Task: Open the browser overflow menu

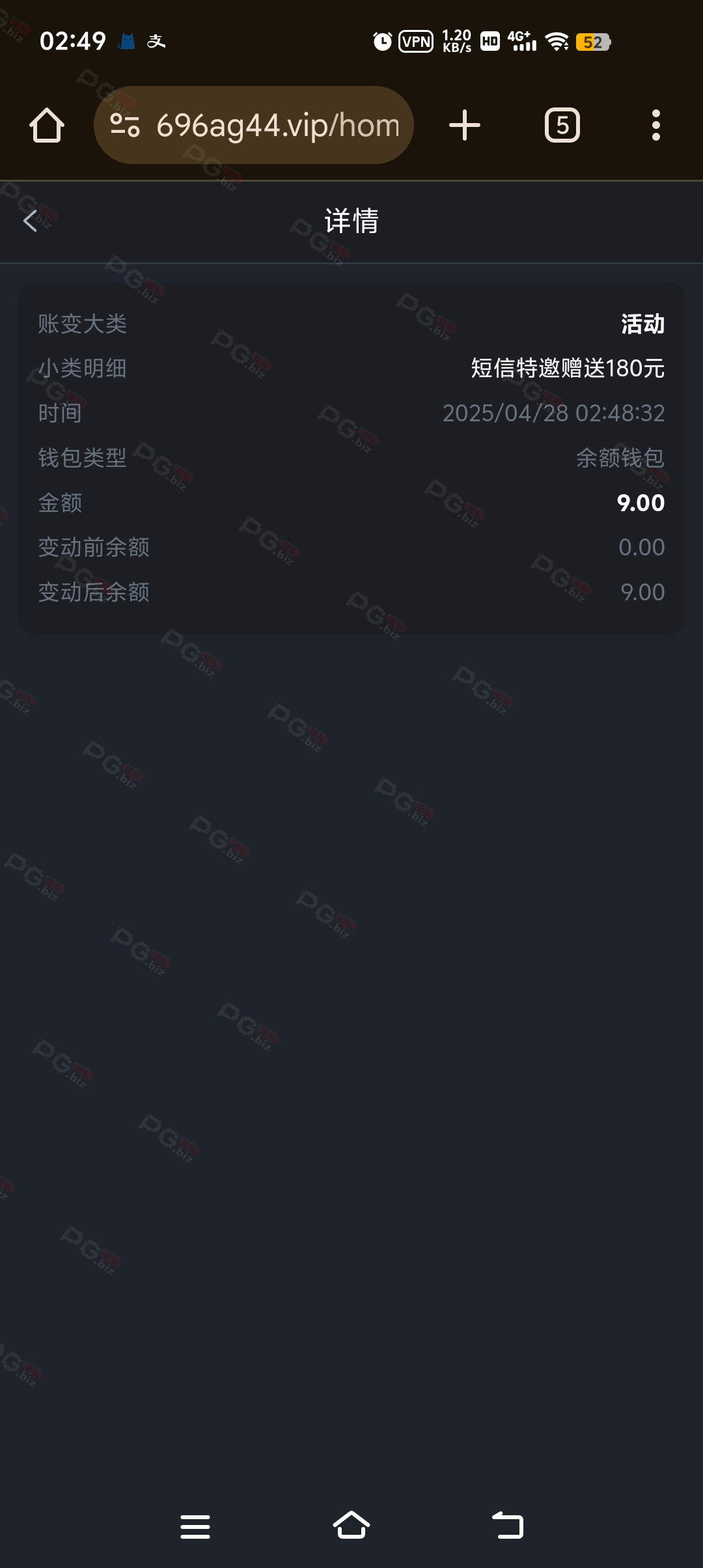Action: tap(656, 125)
